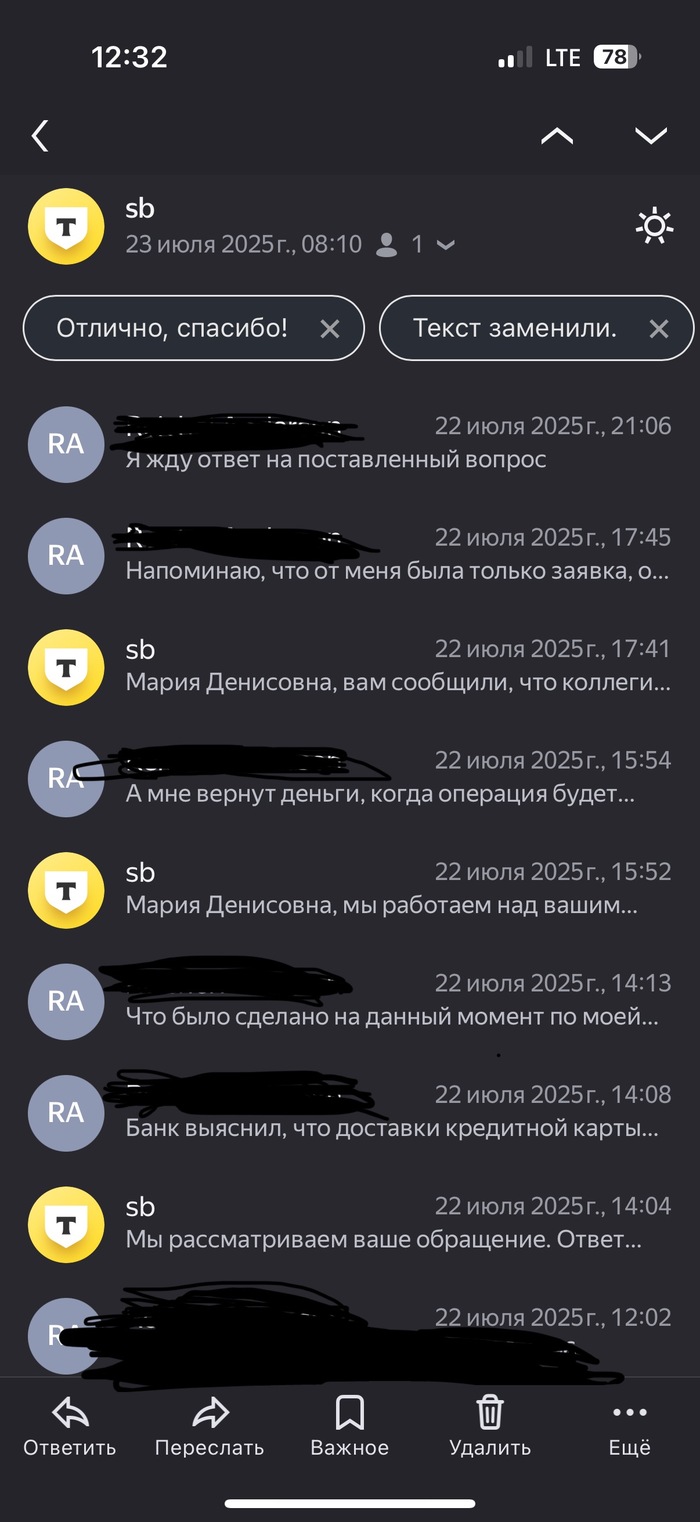Jump to next email with the down chevron
Viewport: 700px width, 1522px height.
tap(651, 136)
